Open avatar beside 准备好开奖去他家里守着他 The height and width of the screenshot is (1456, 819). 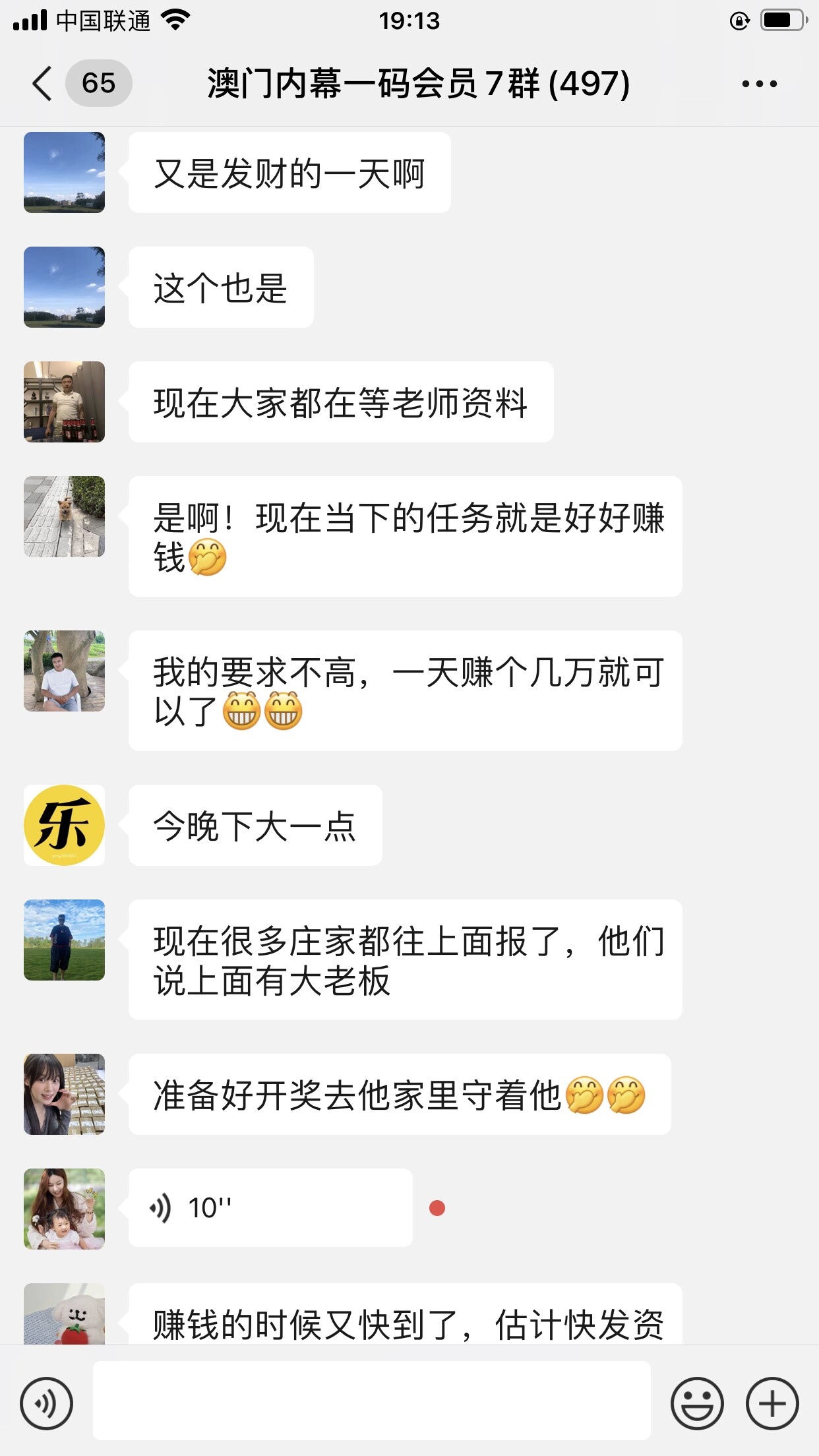(x=64, y=1094)
